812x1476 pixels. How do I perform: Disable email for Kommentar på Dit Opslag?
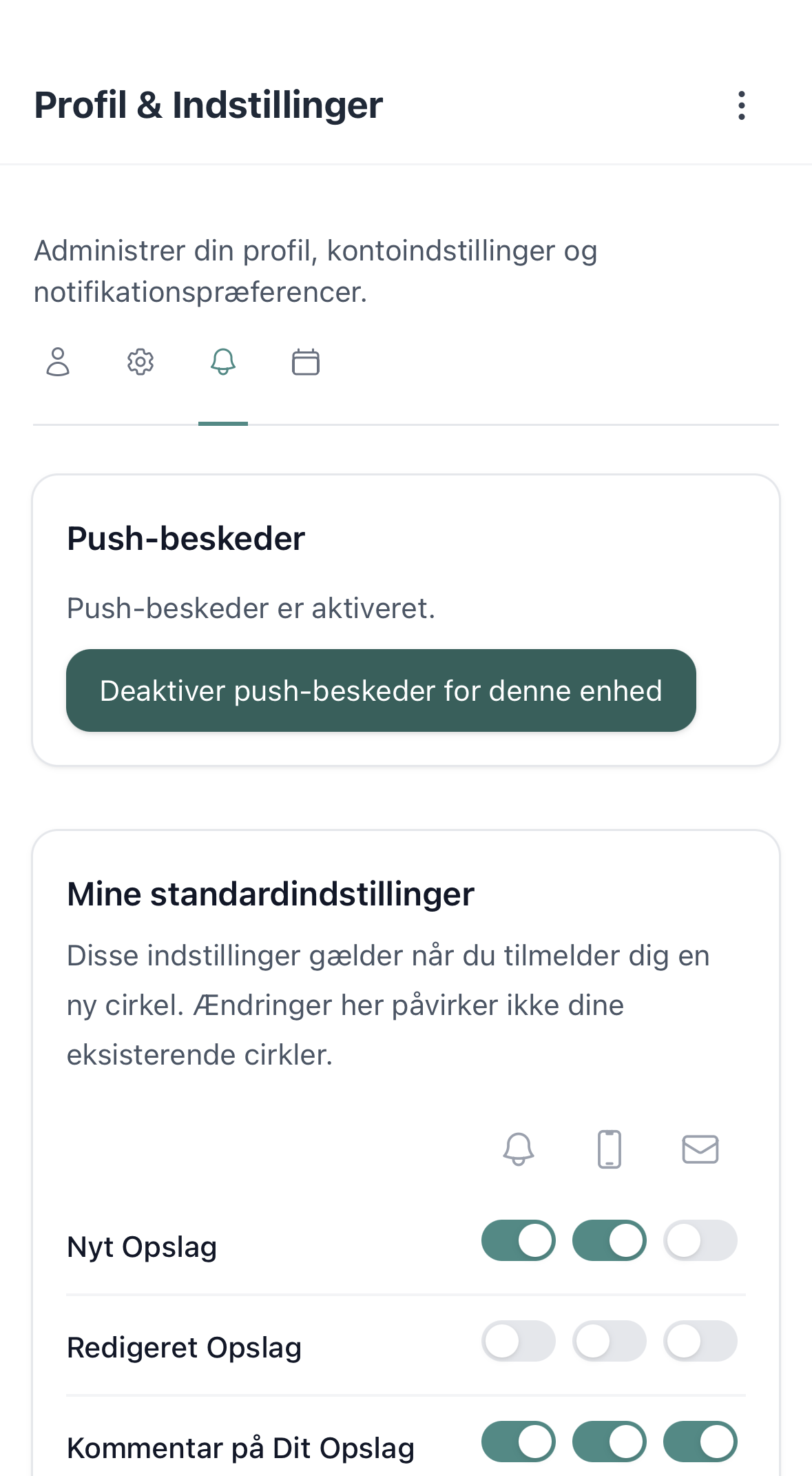700,1442
